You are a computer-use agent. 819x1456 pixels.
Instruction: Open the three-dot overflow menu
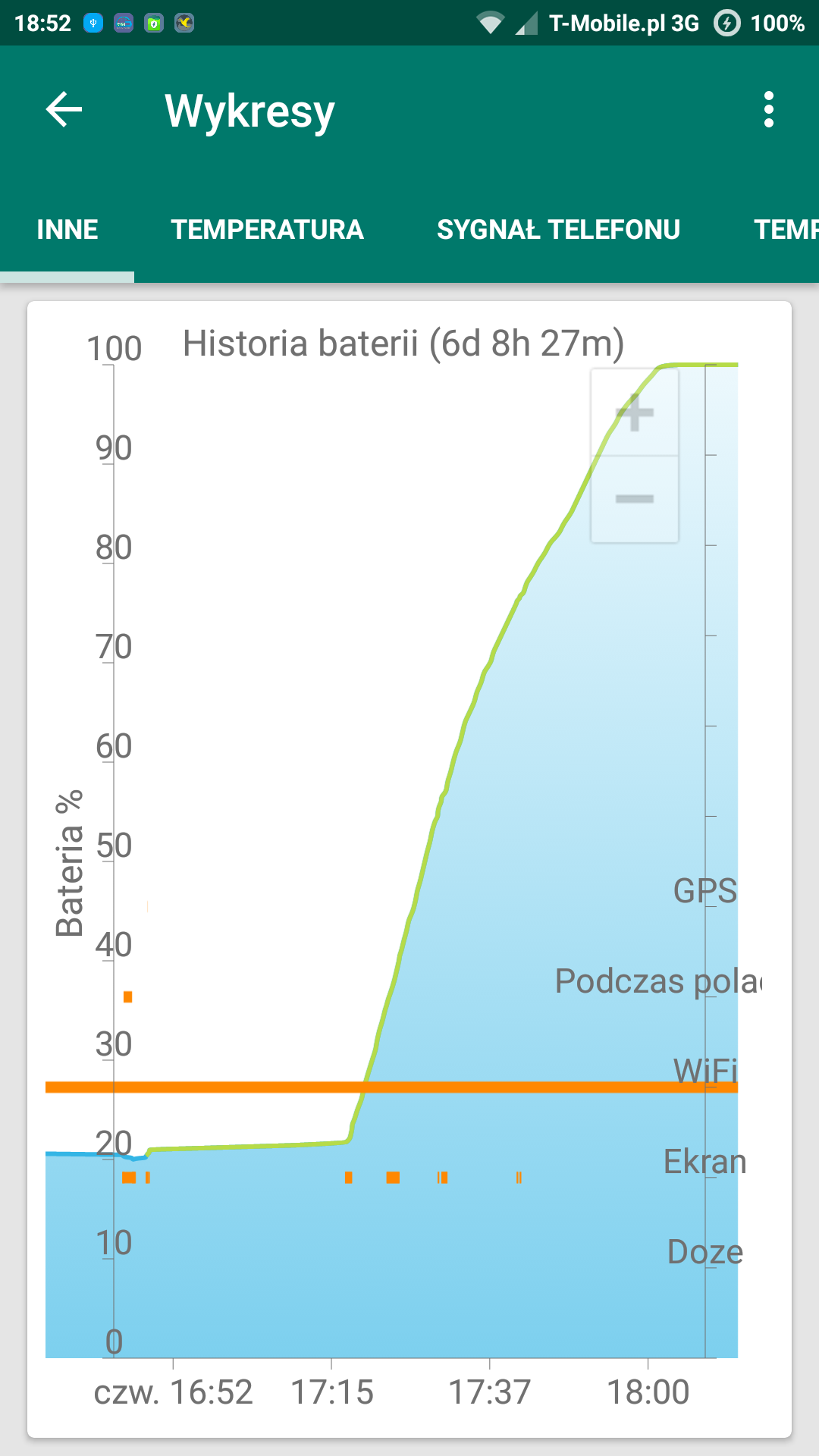pyautogui.click(x=768, y=110)
